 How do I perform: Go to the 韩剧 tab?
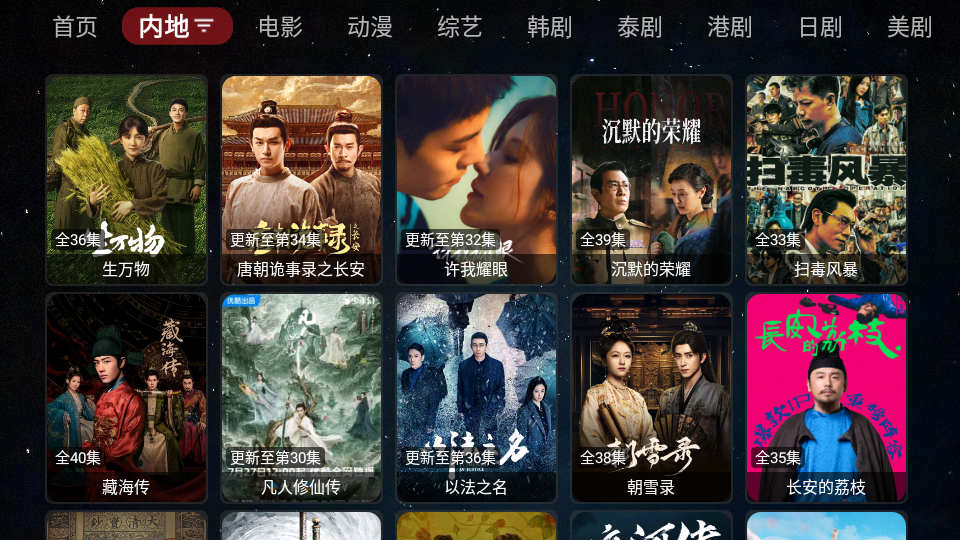pyautogui.click(x=550, y=27)
